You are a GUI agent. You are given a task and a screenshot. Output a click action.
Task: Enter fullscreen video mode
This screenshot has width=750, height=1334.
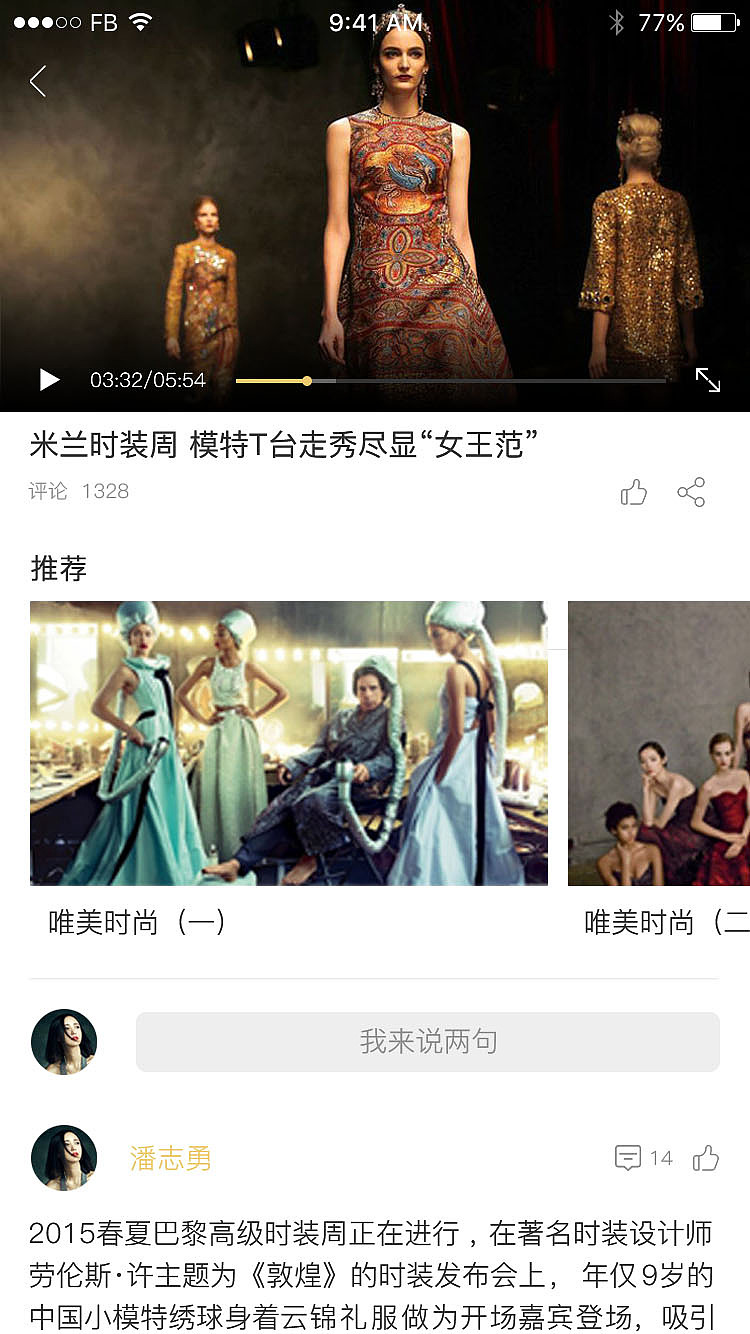point(708,380)
